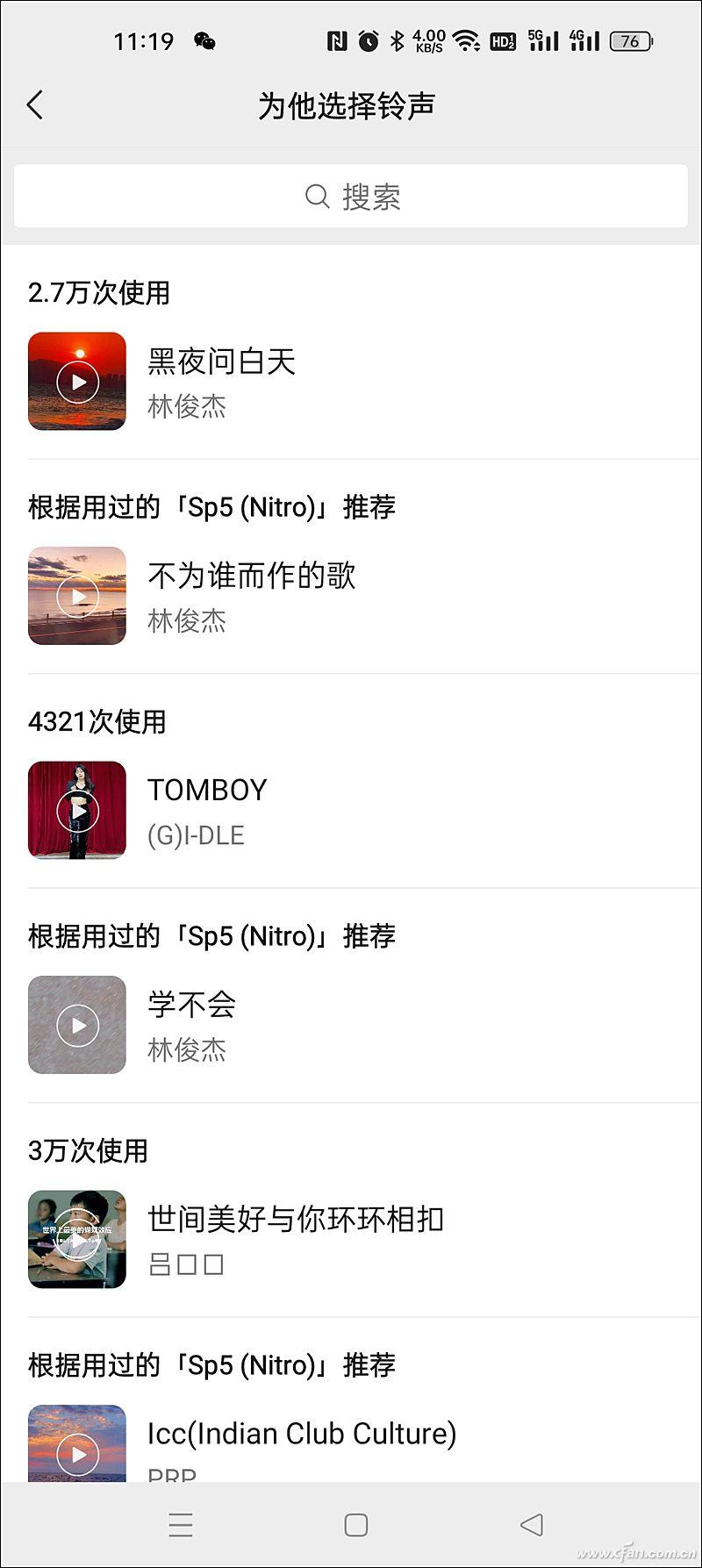Play the 黑夜问白天 ringtone preview
The height and width of the screenshot is (1568, 702).
tap(76, 381)
